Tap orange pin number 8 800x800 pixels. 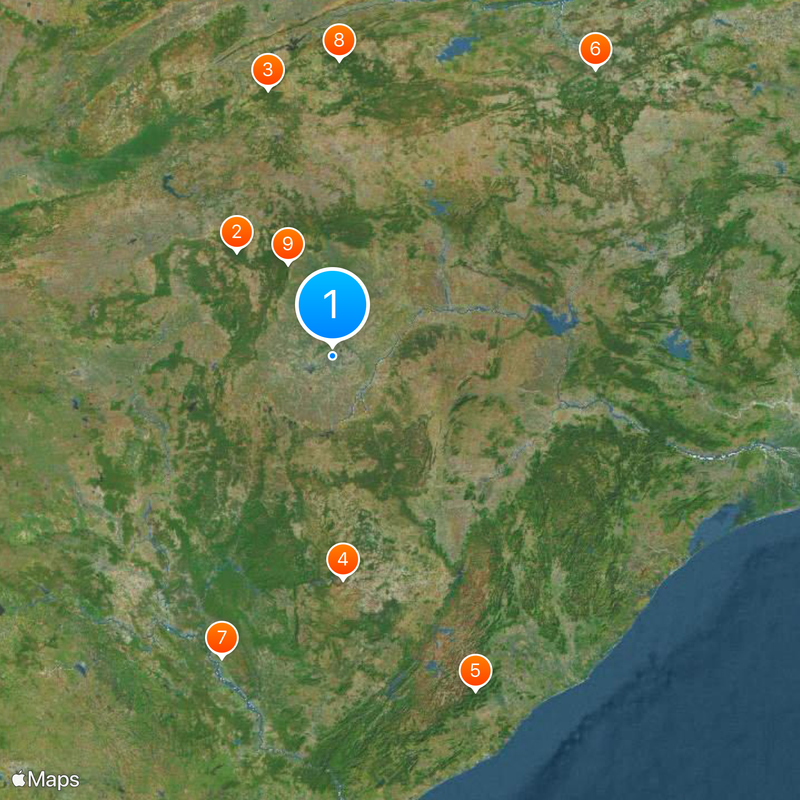(x=339, y=41)
